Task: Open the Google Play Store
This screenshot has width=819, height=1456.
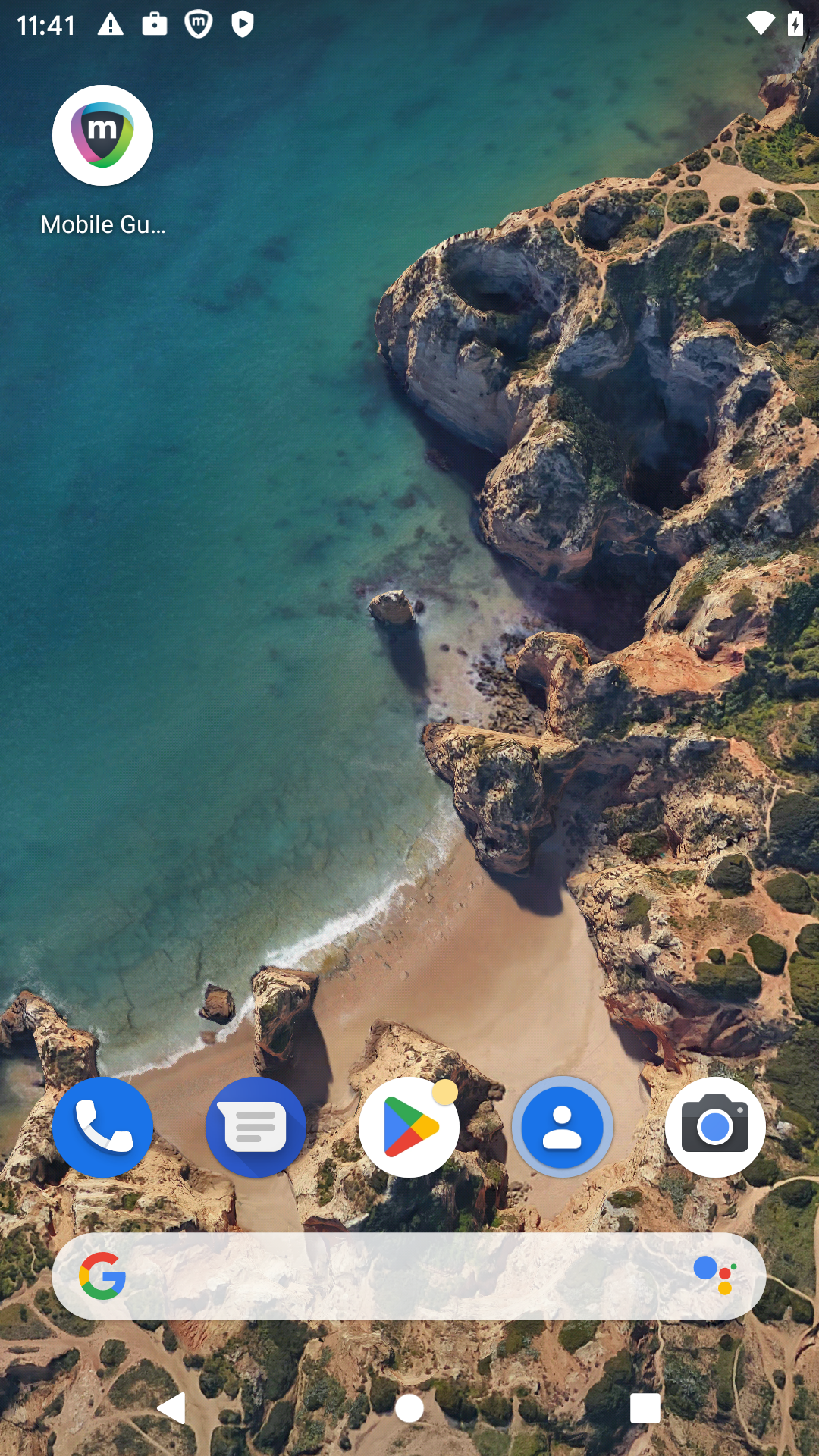Action: (409, 1127)
